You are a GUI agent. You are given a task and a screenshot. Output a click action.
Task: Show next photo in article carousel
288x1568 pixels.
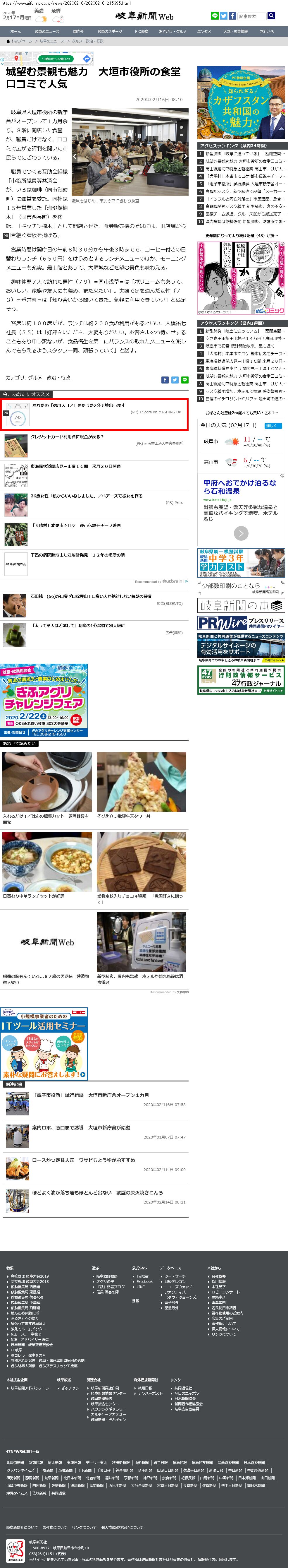point(185,157)
